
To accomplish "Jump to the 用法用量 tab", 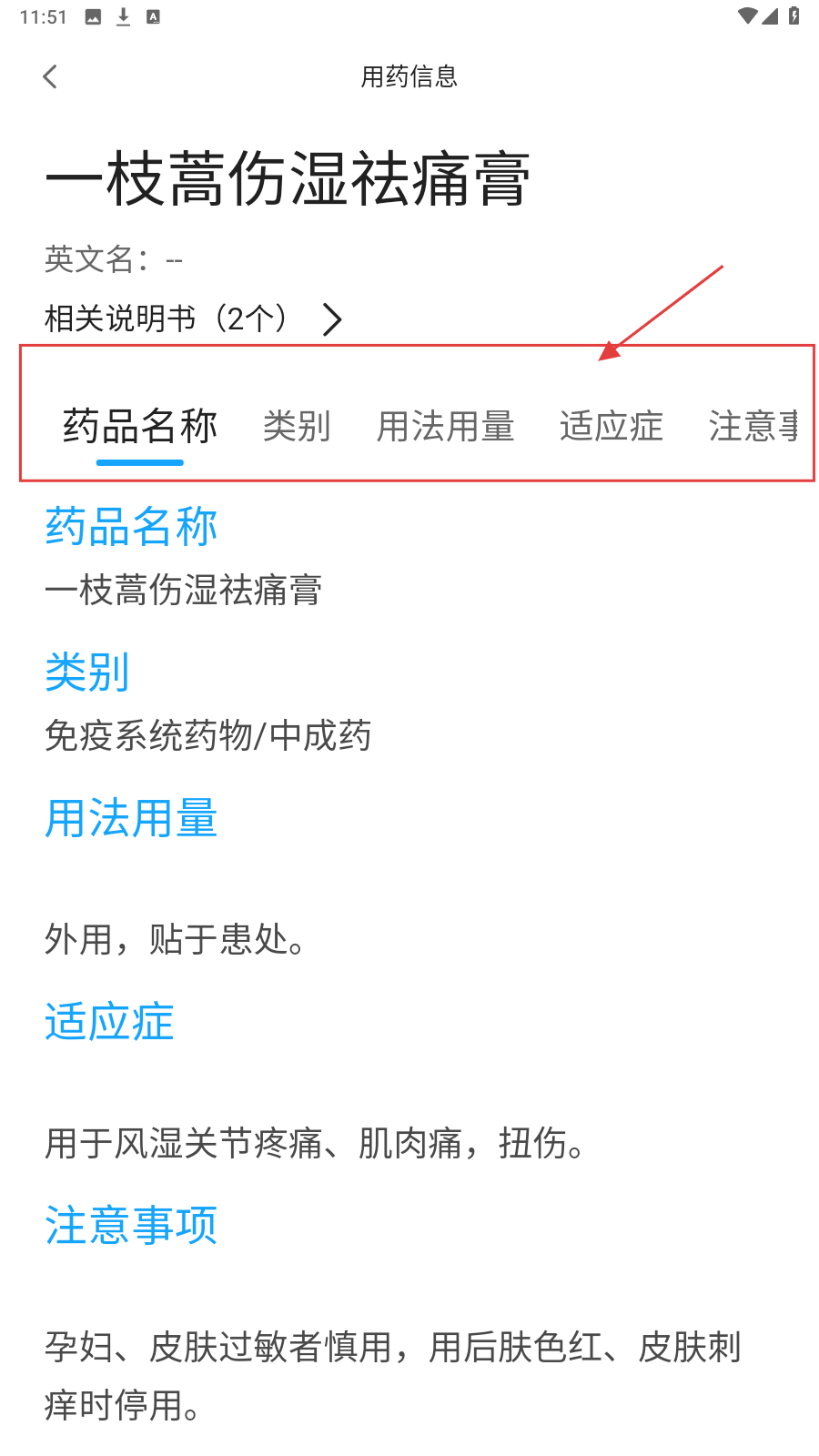I will pyautogui.click(x=446, y=426).
